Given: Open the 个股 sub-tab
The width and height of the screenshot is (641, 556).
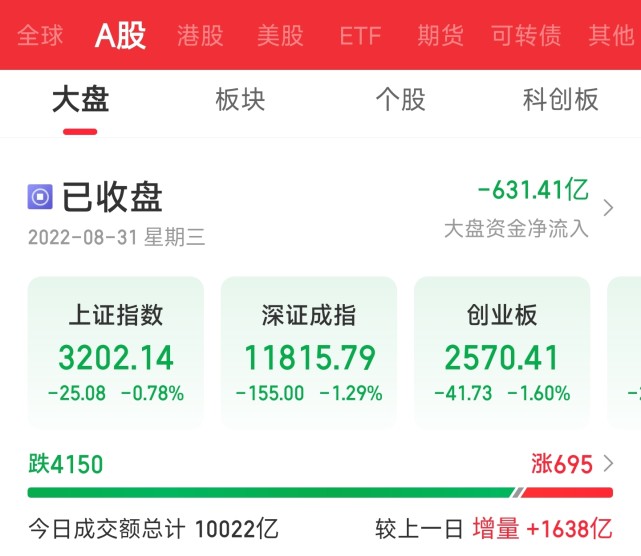Looking at the screenshot, I should 400,100.
